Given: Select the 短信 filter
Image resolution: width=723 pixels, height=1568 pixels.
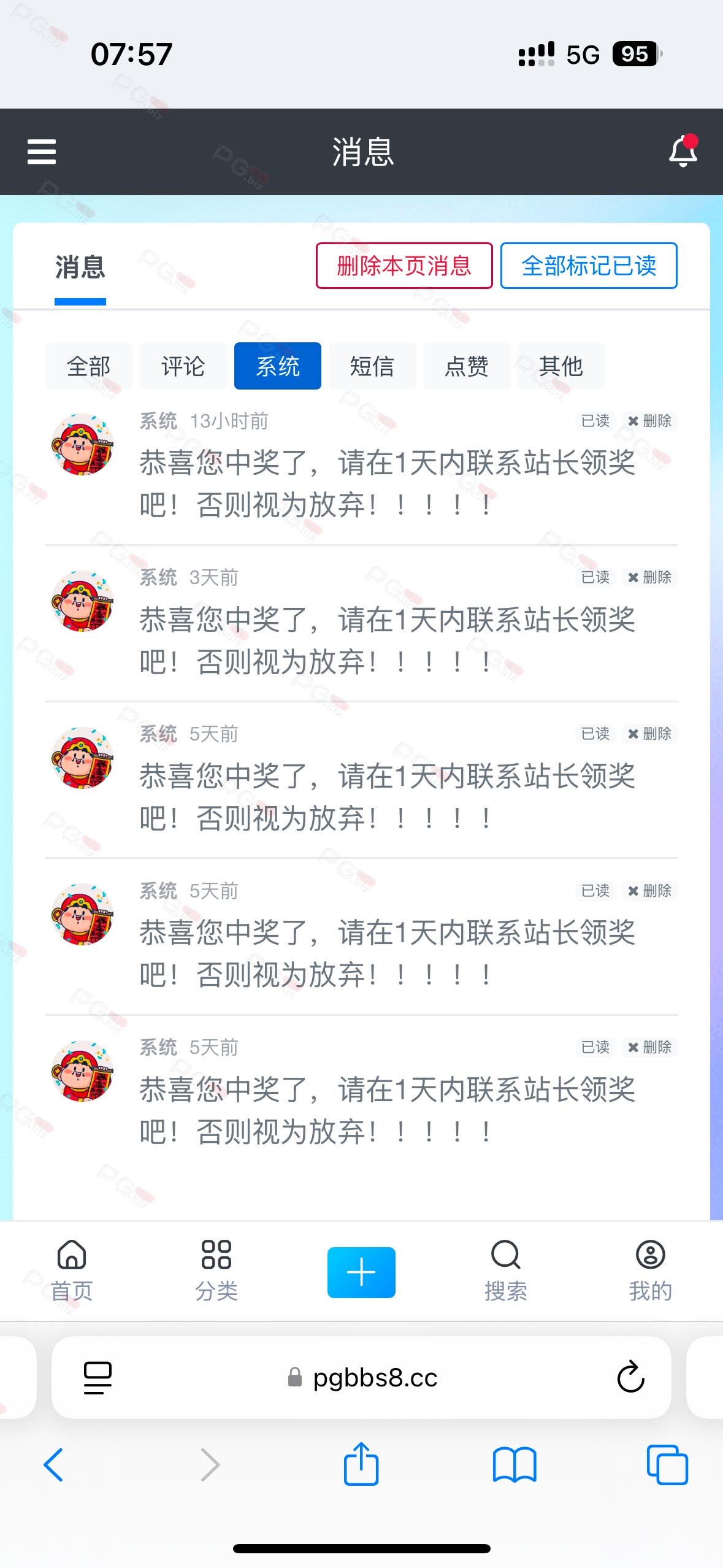Looking at the screenshot, I should pos(372,366).
